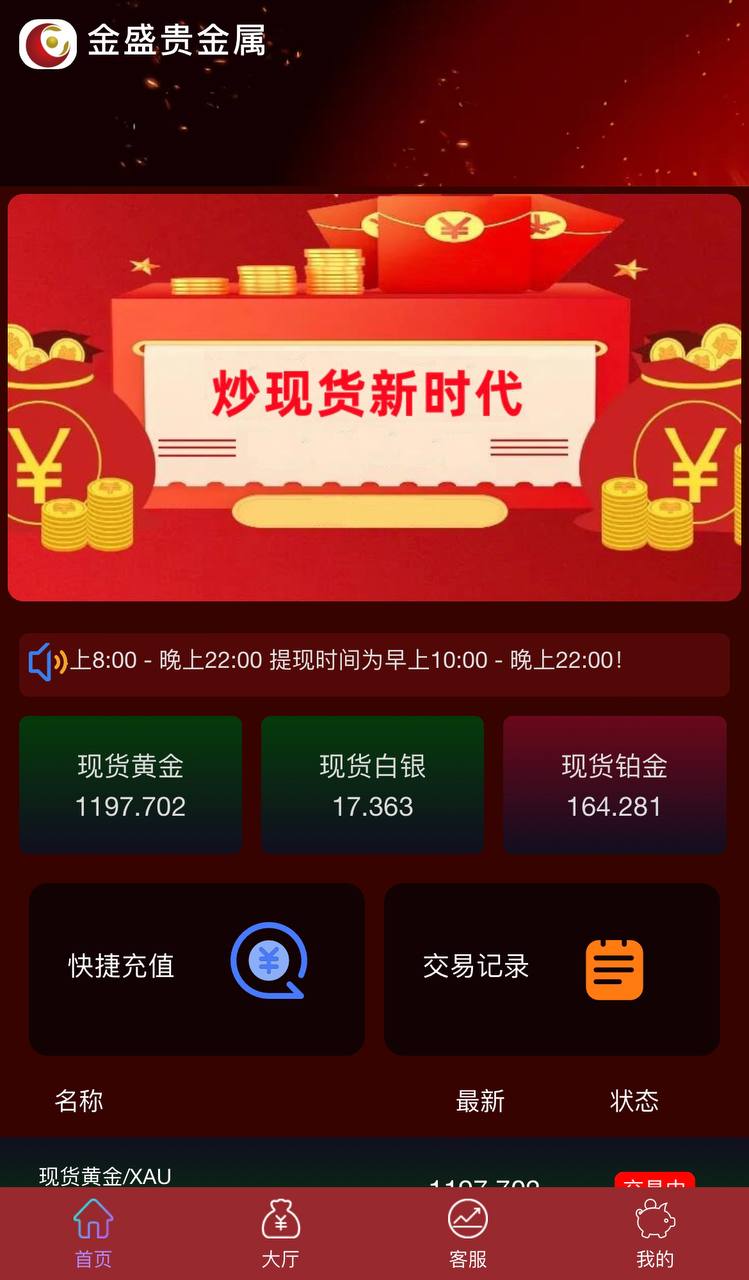Open the 客服 customer service tab

pos(467,1235)
